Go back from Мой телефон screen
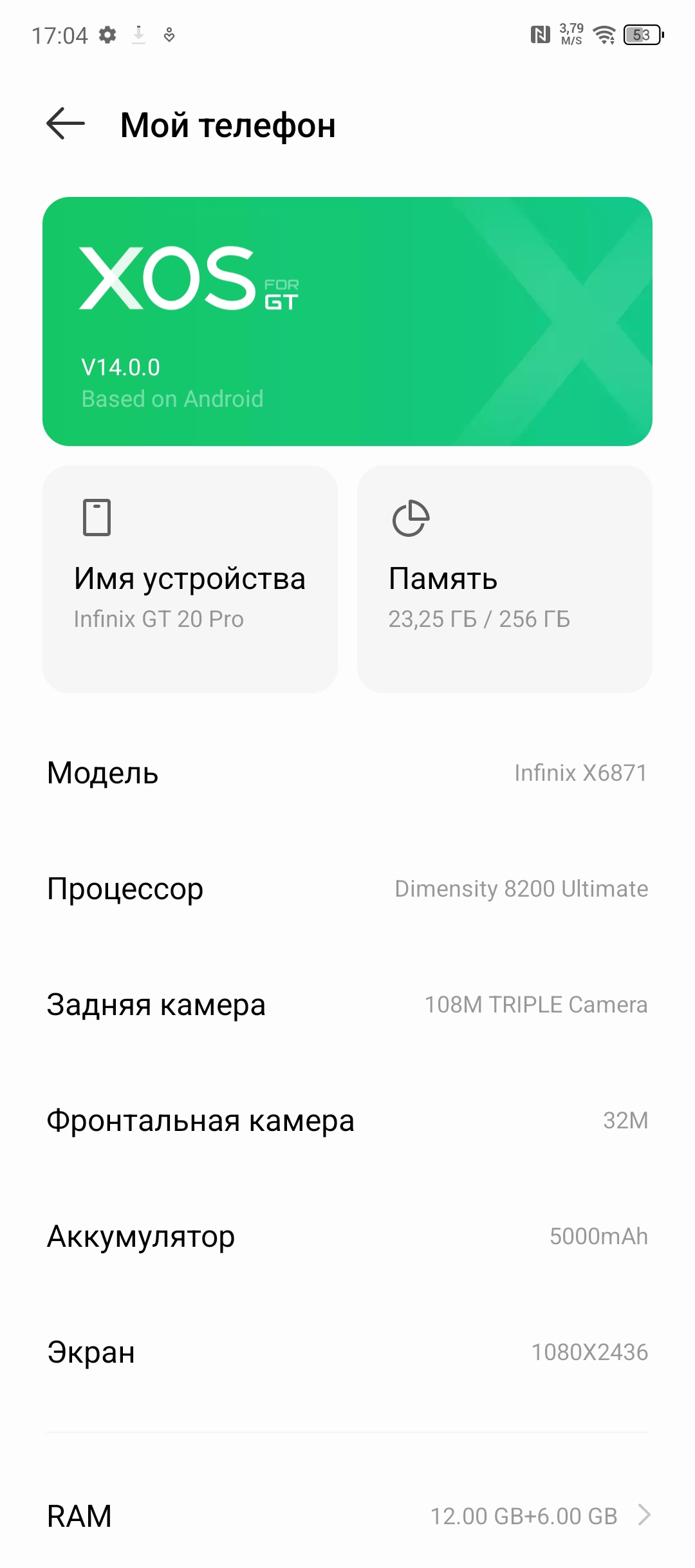695x1568 pixels. (x=66, y=124)
